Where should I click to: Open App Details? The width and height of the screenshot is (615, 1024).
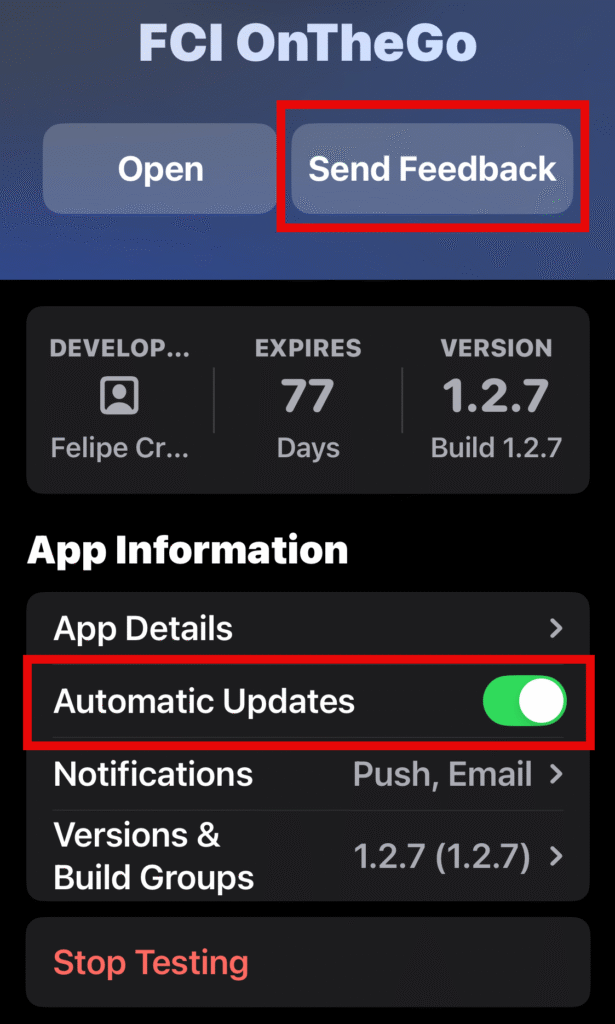pos(307,629)
